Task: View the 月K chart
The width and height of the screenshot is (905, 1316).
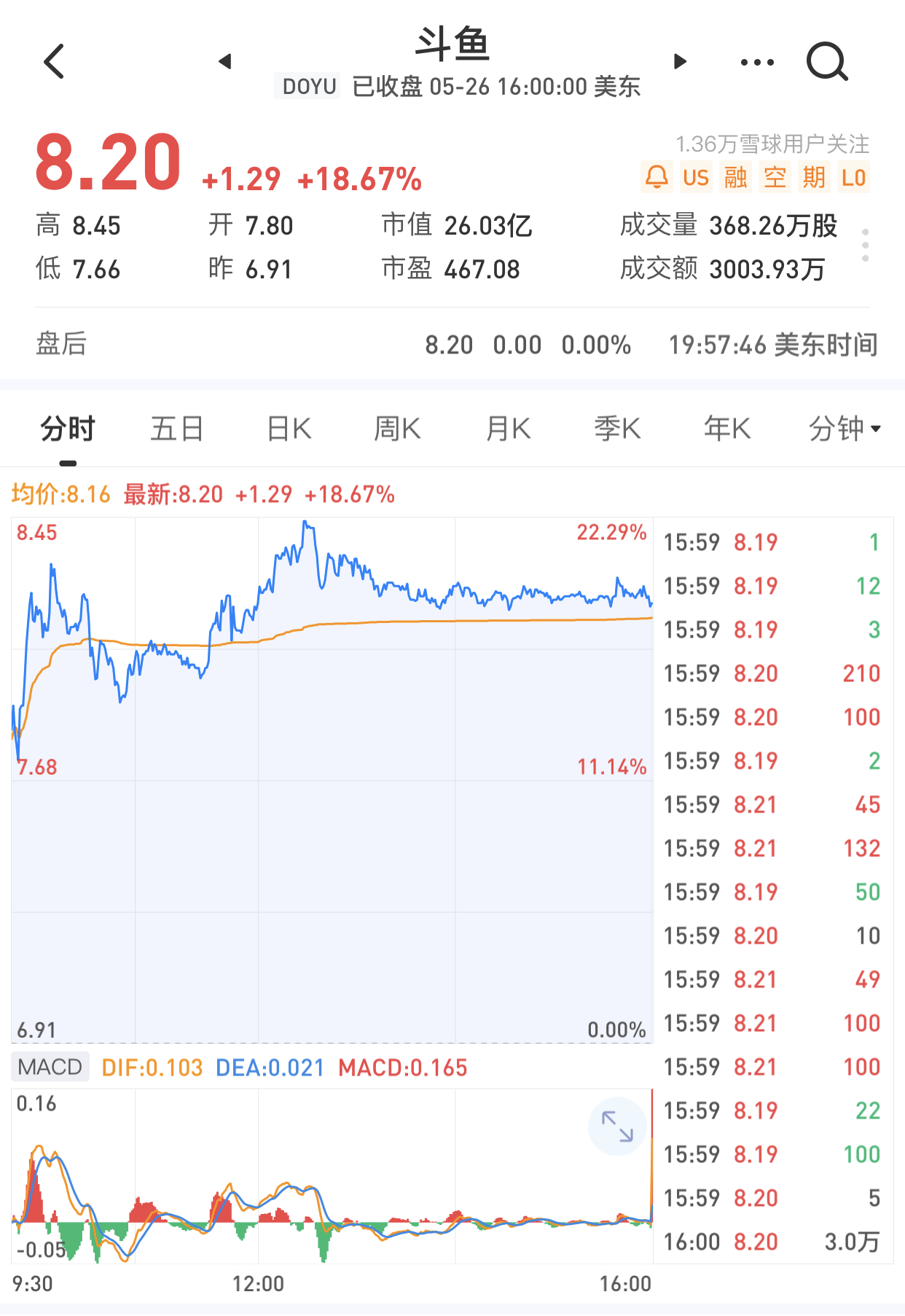Action: point(508,428)
